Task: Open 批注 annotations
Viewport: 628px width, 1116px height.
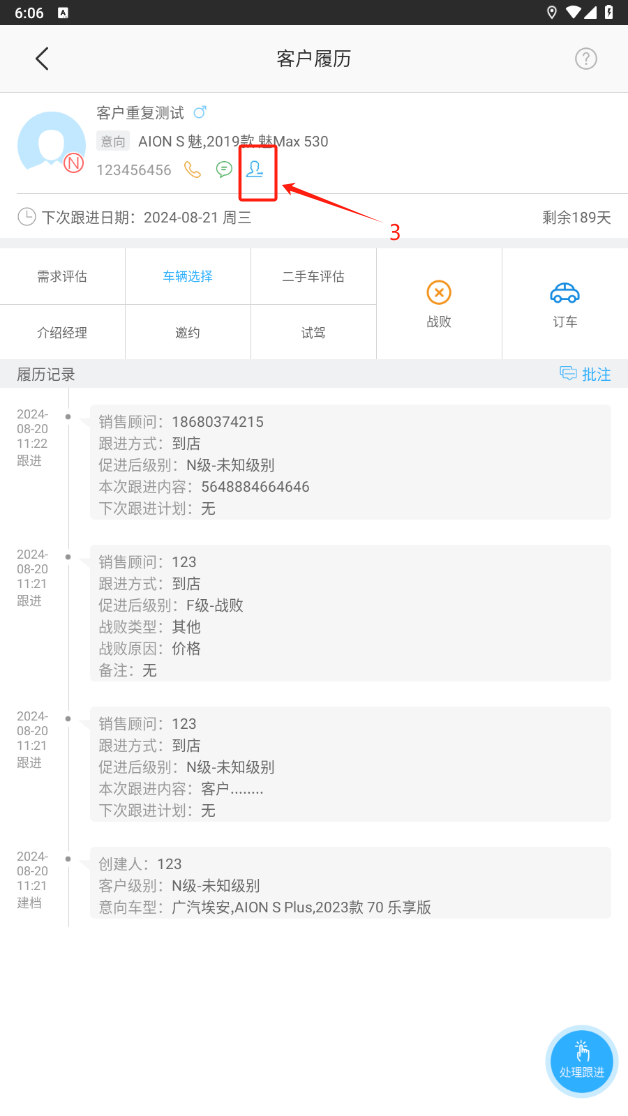Action: pos(586,374)
